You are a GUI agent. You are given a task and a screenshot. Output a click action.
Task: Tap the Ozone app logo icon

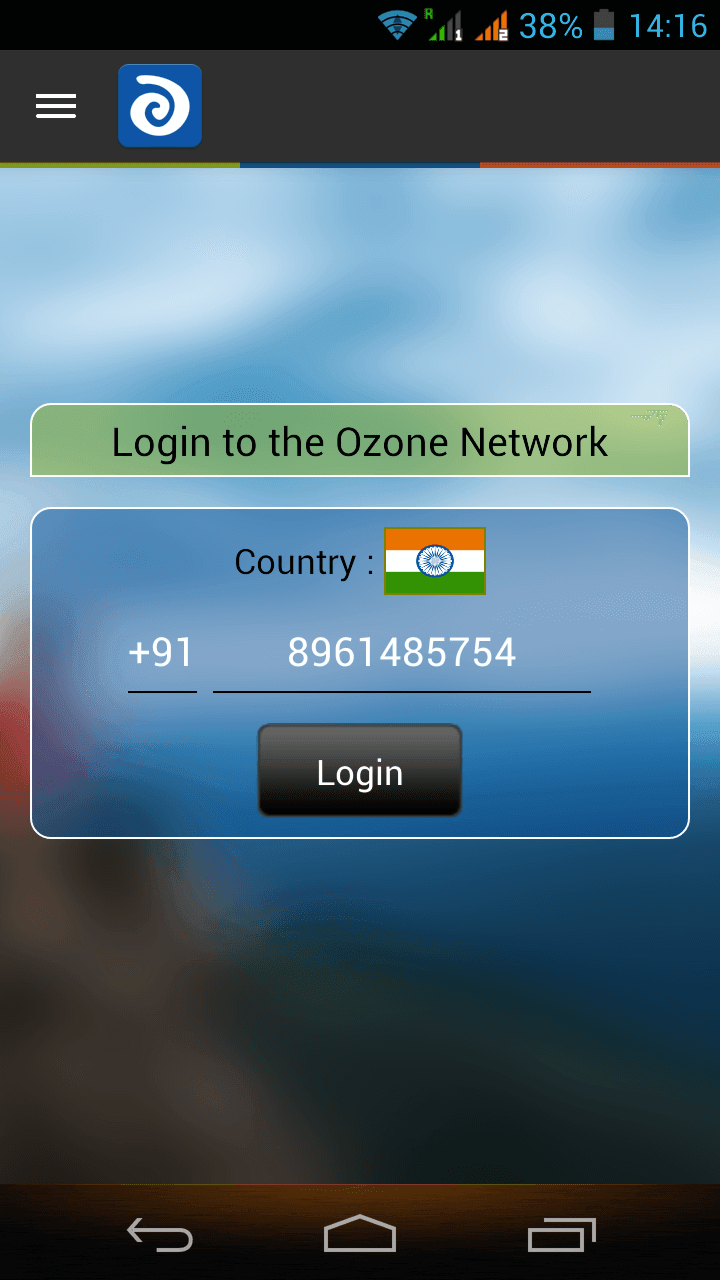tap(160, 106)
